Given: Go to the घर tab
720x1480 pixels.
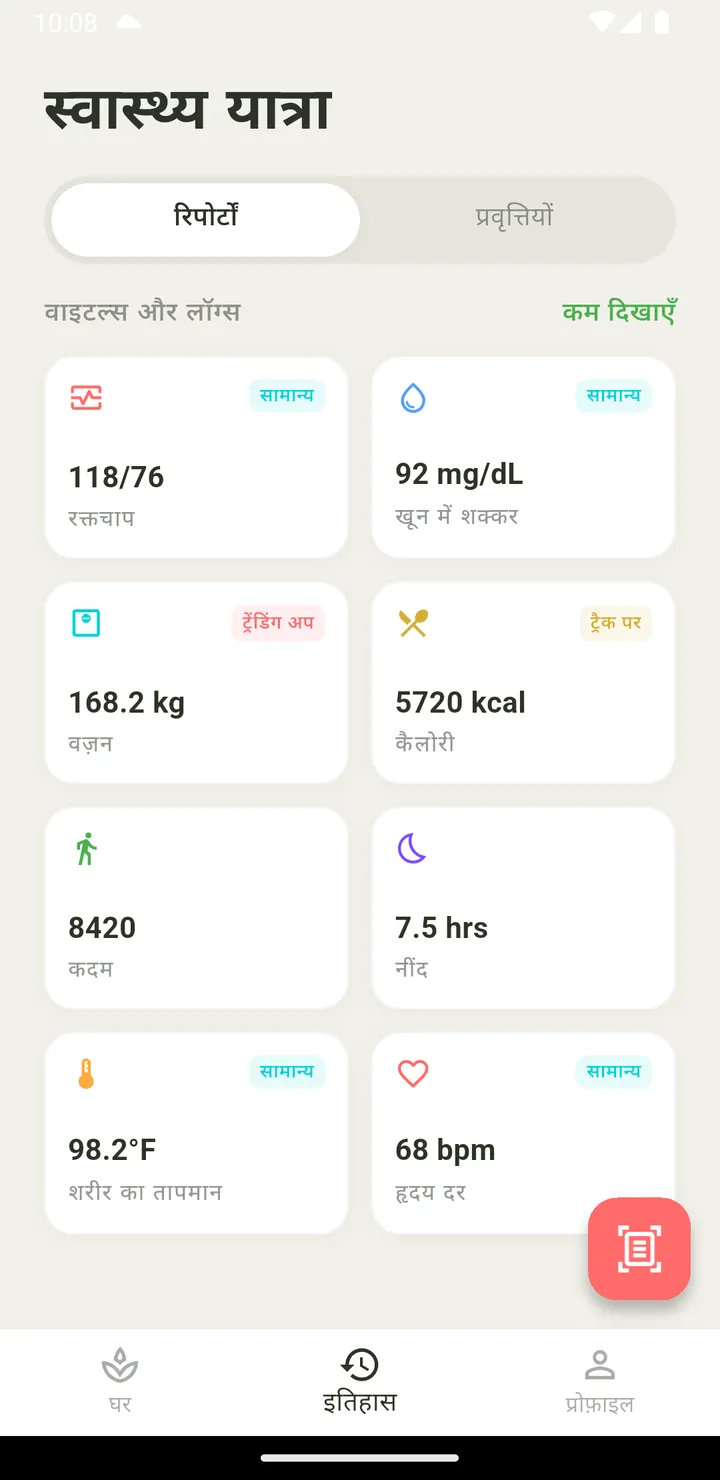Looking at the screenshot, I should click(120, 1381).
